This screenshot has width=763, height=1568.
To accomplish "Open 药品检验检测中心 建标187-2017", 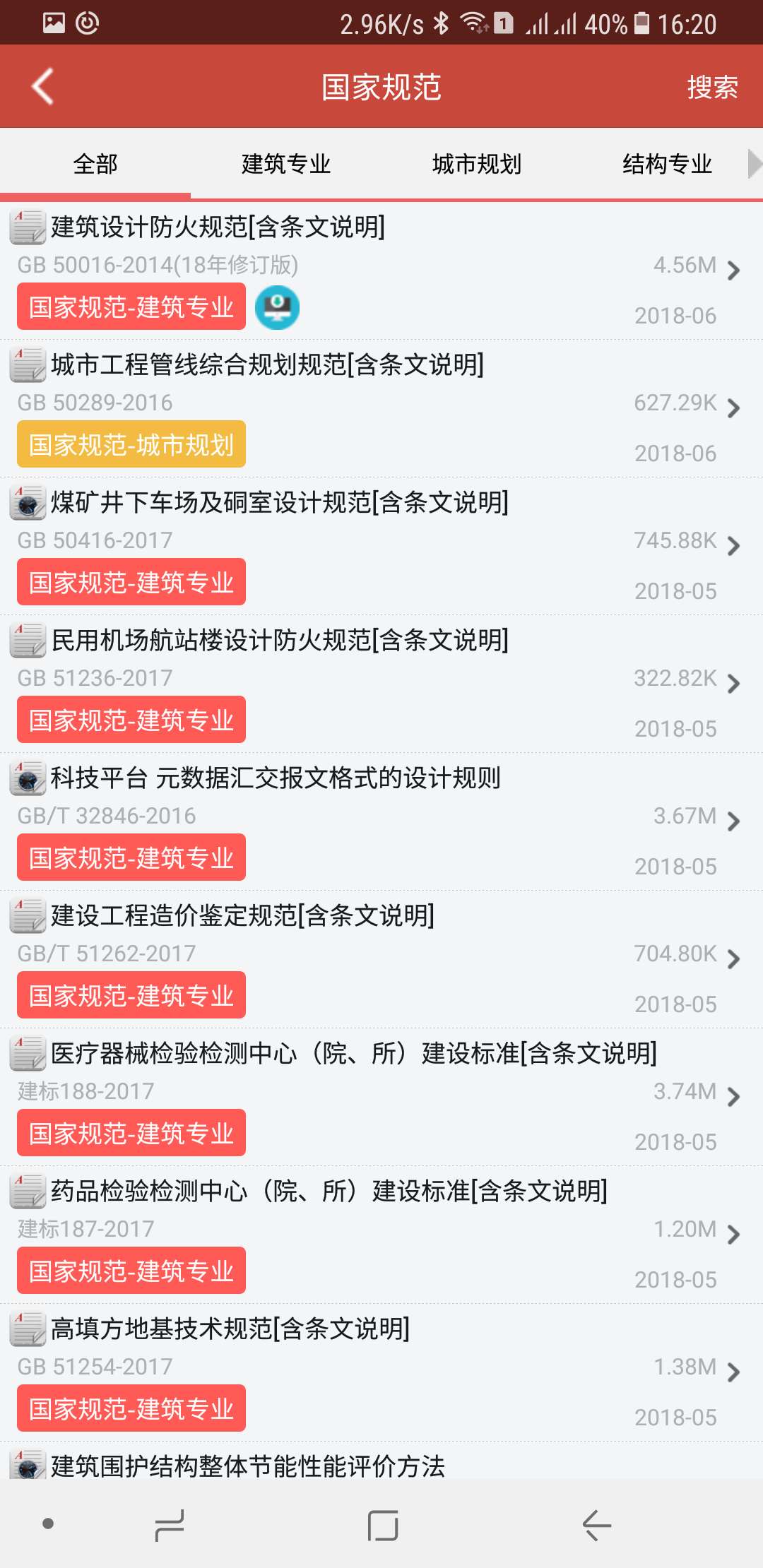I will point(329,1192).
